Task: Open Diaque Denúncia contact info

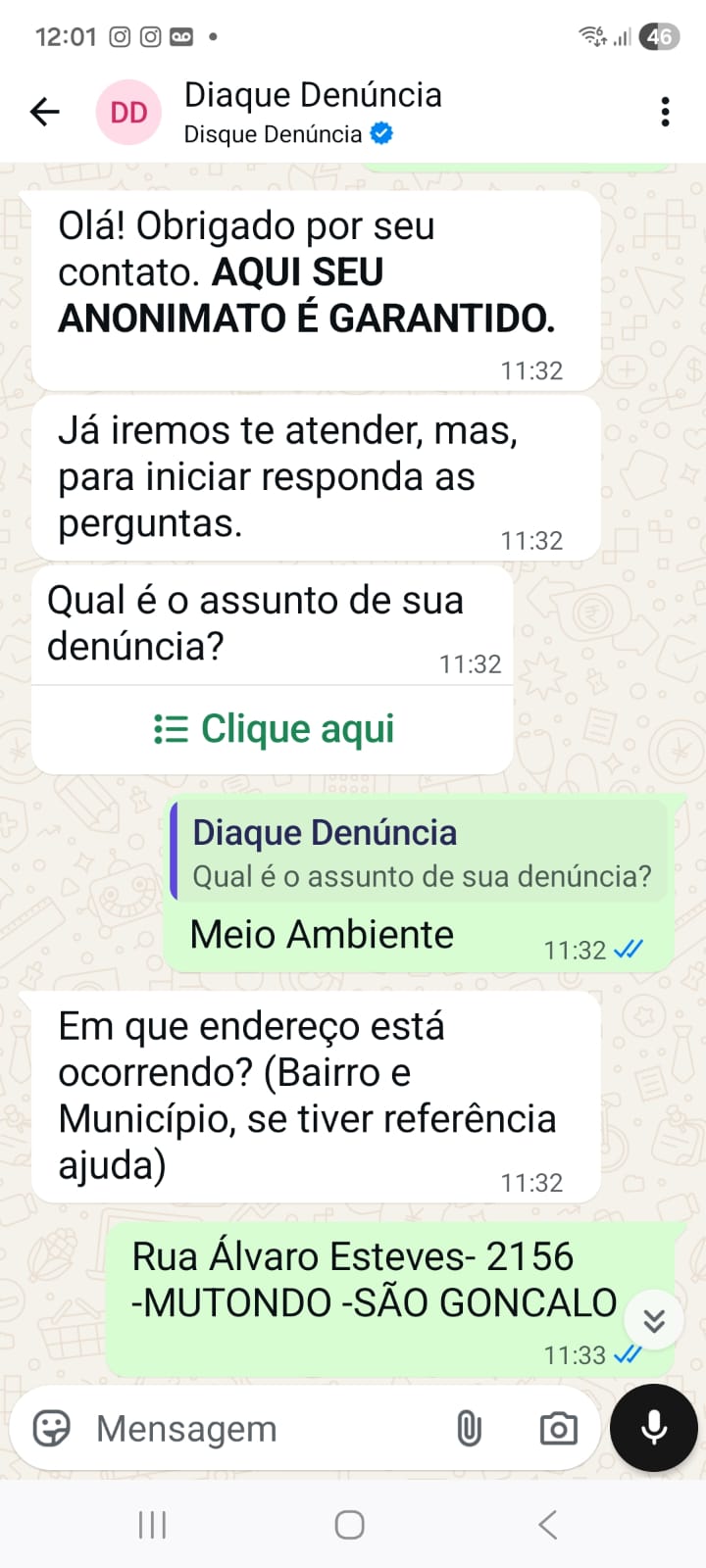Action: [312, 112]
